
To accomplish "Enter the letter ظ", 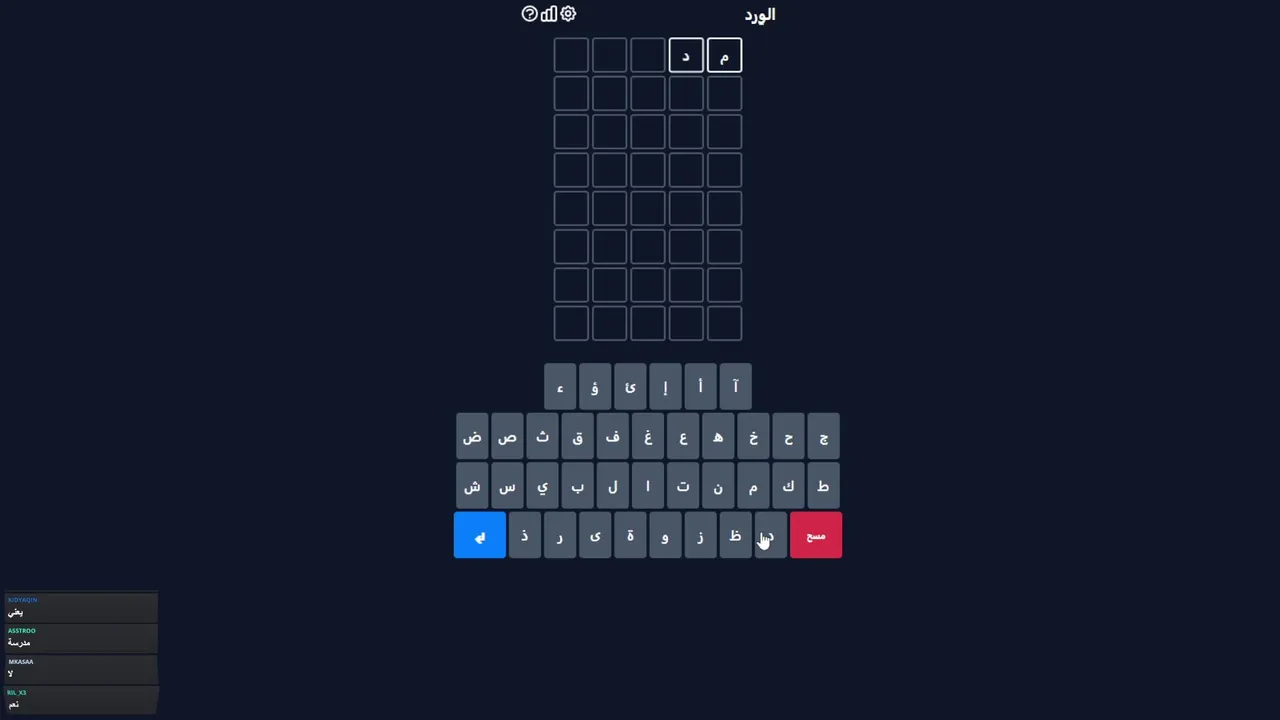I will [x=735, y=536].
